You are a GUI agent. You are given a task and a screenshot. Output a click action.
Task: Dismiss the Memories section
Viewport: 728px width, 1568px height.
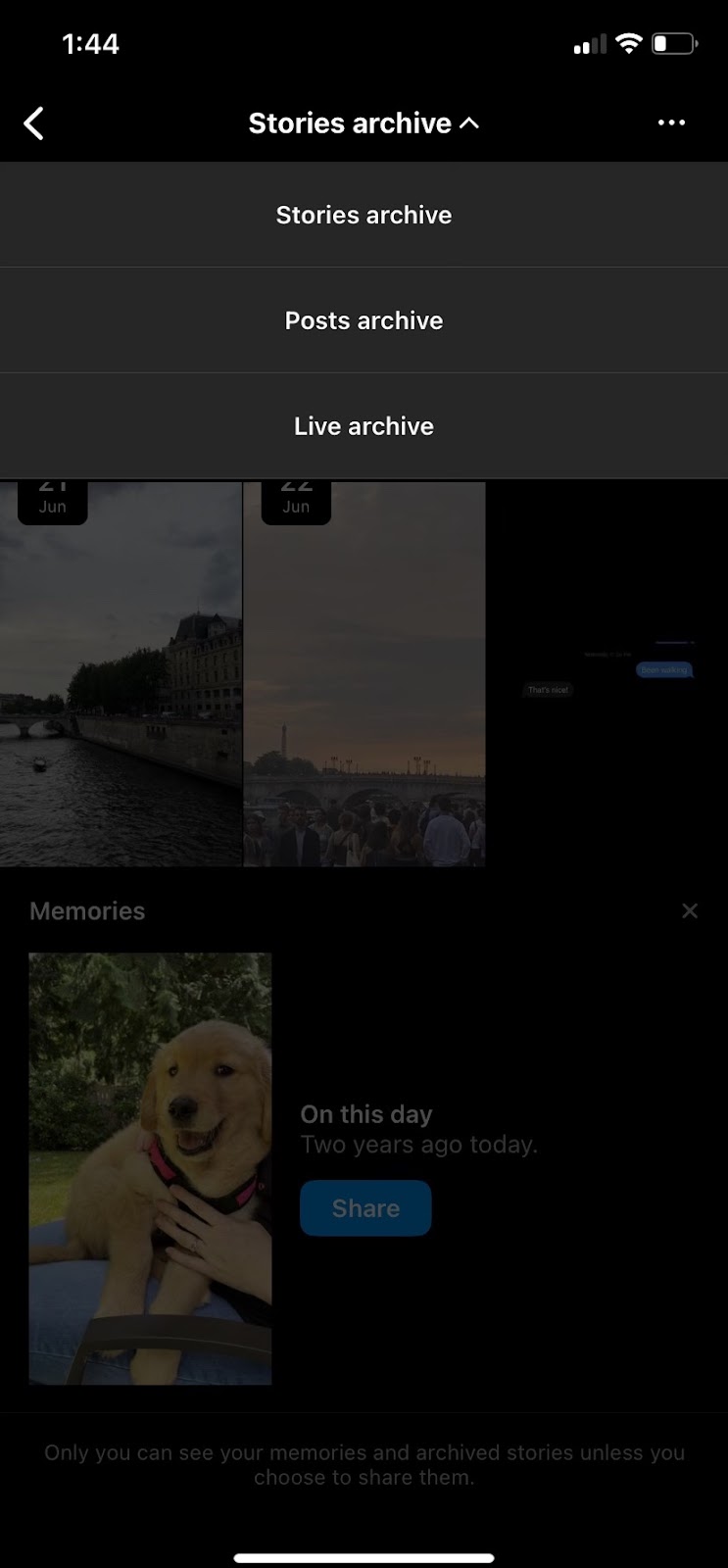(x=690, y=911)
